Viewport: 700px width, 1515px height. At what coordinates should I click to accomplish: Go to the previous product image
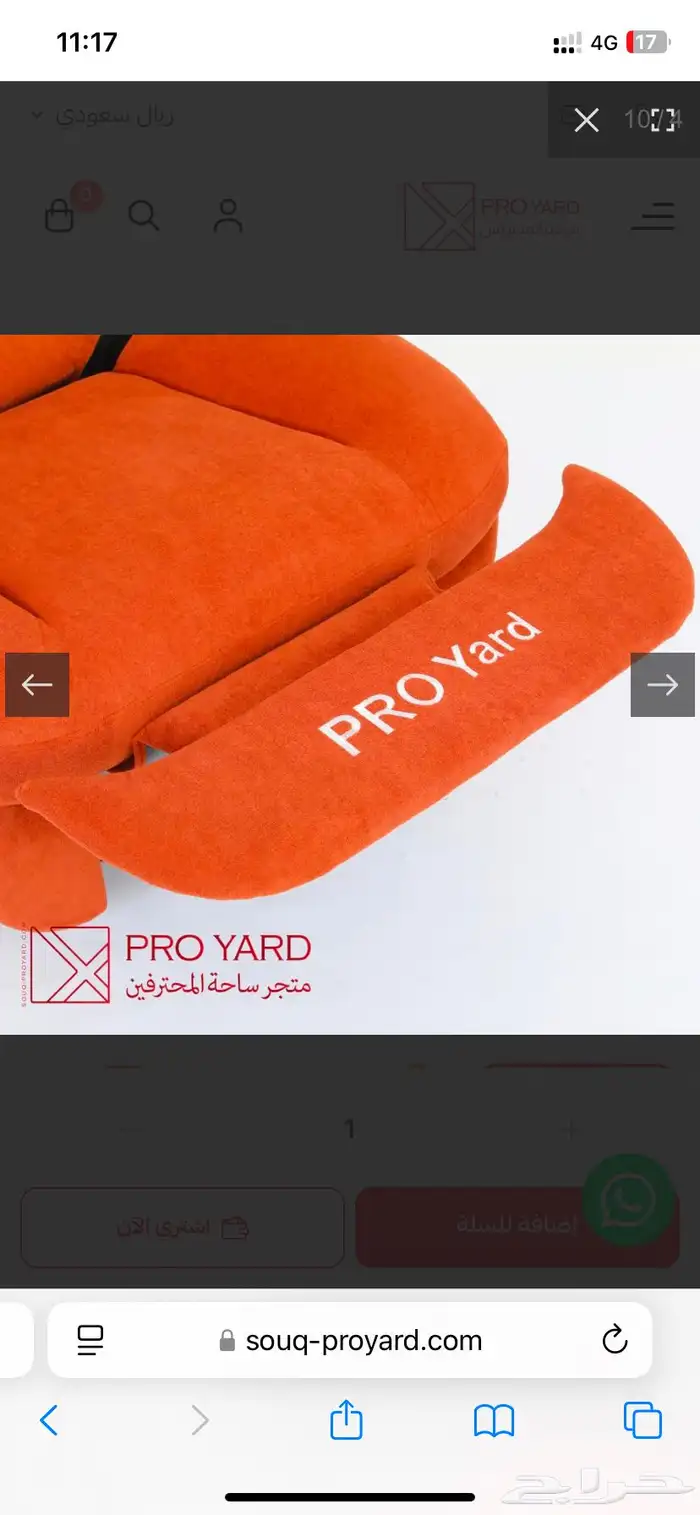point(37,685)
